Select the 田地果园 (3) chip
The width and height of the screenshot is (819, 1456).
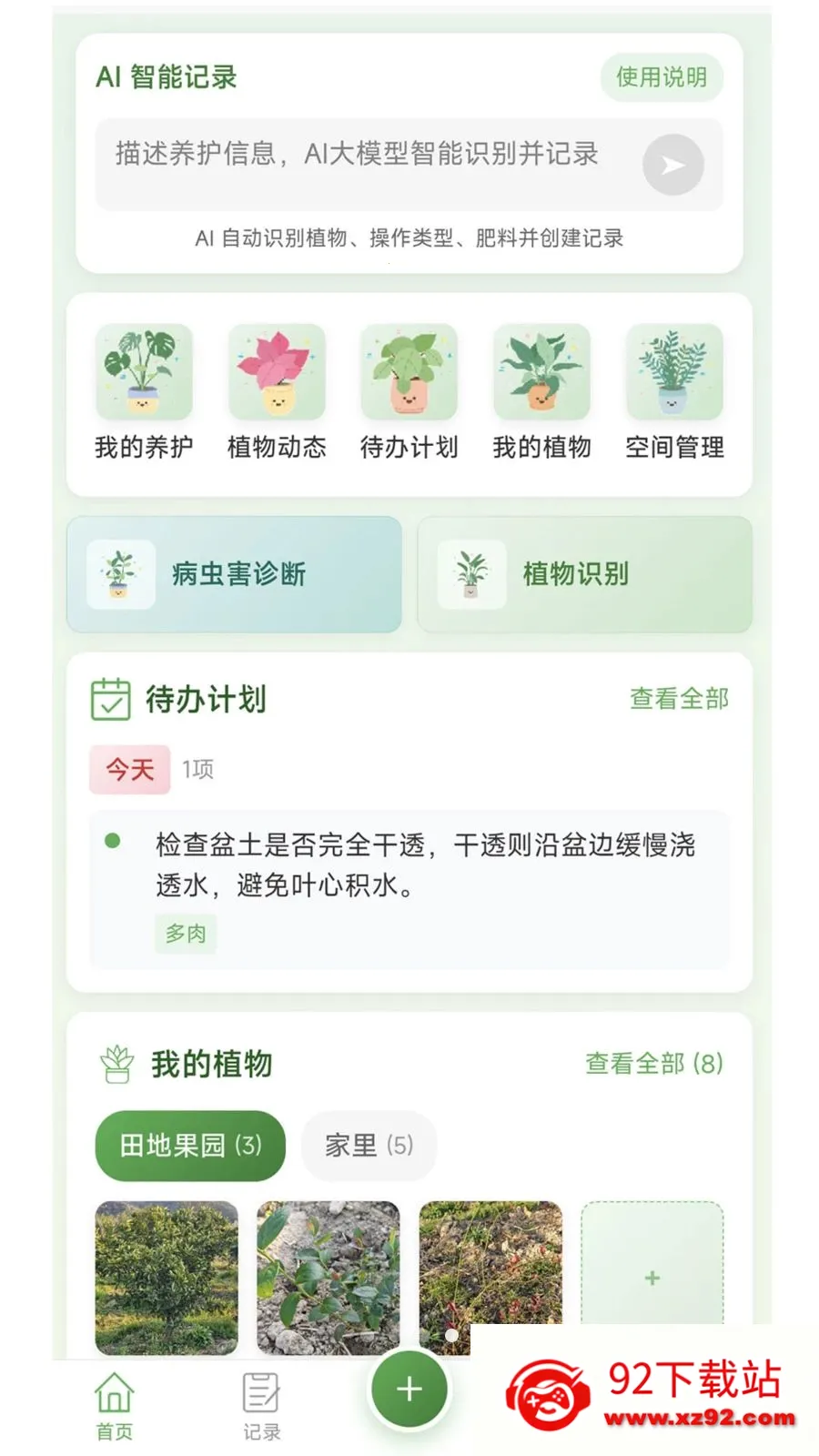click(x=190, y=1145)
